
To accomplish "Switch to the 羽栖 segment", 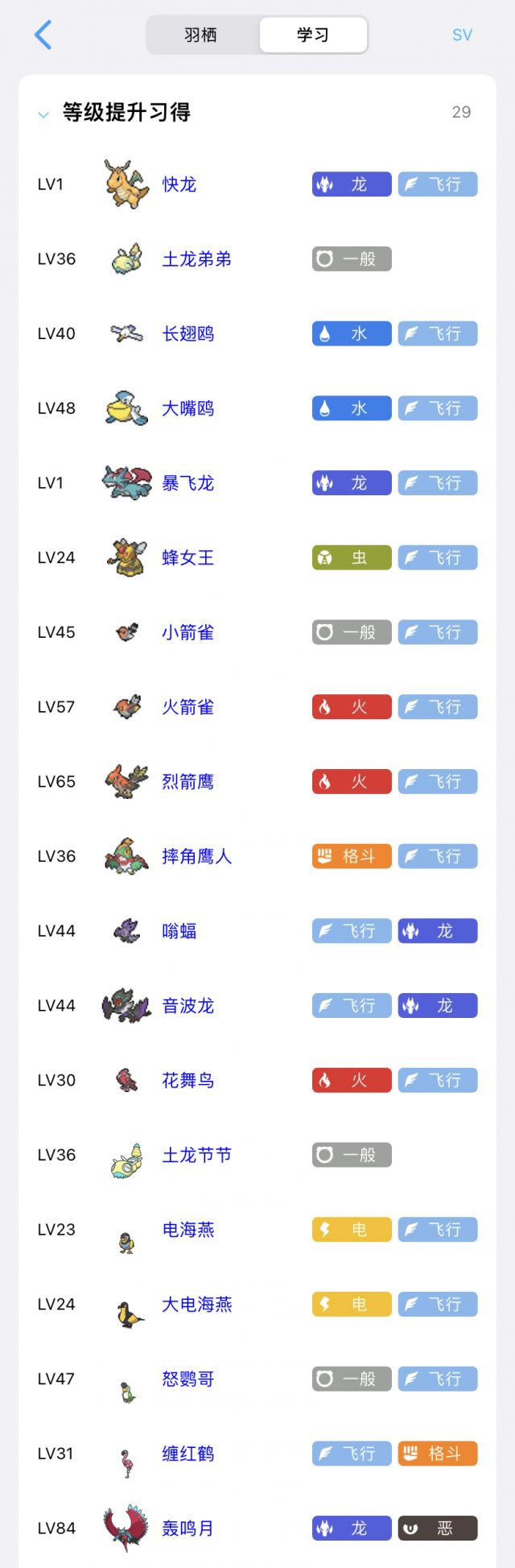I will [x=201, y=35].
